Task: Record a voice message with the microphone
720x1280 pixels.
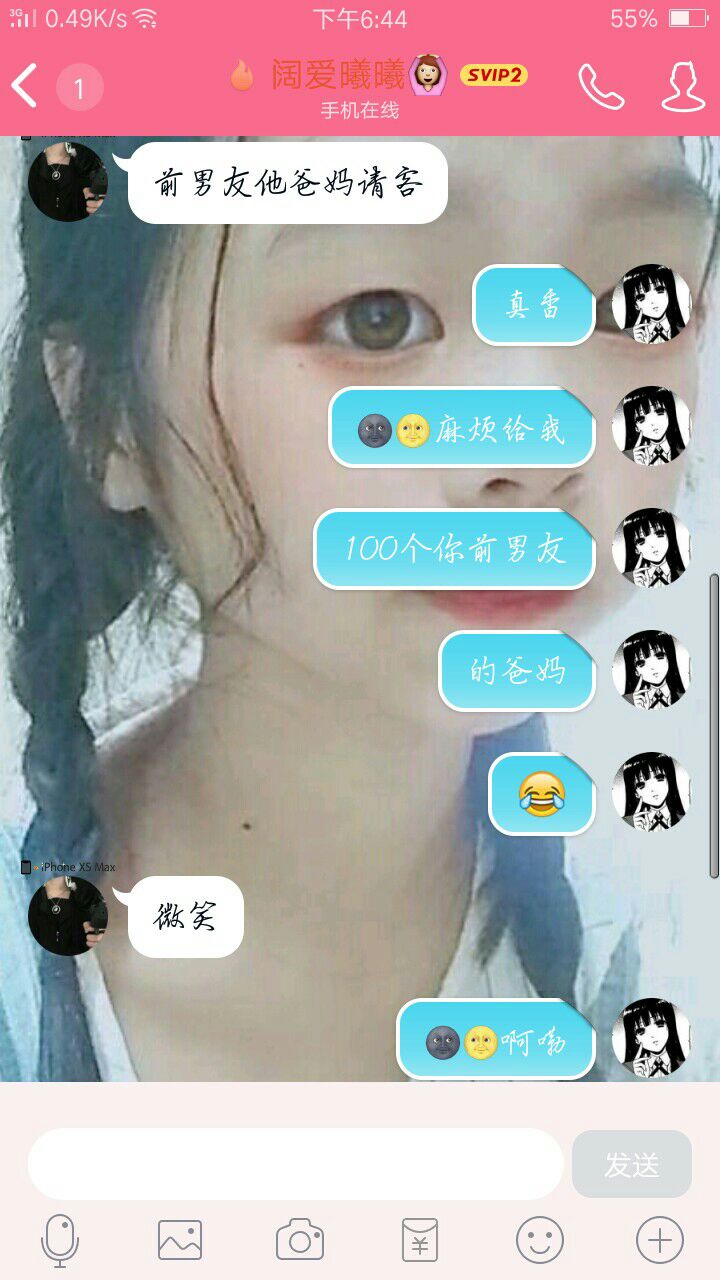Action: pos(60,1241)
